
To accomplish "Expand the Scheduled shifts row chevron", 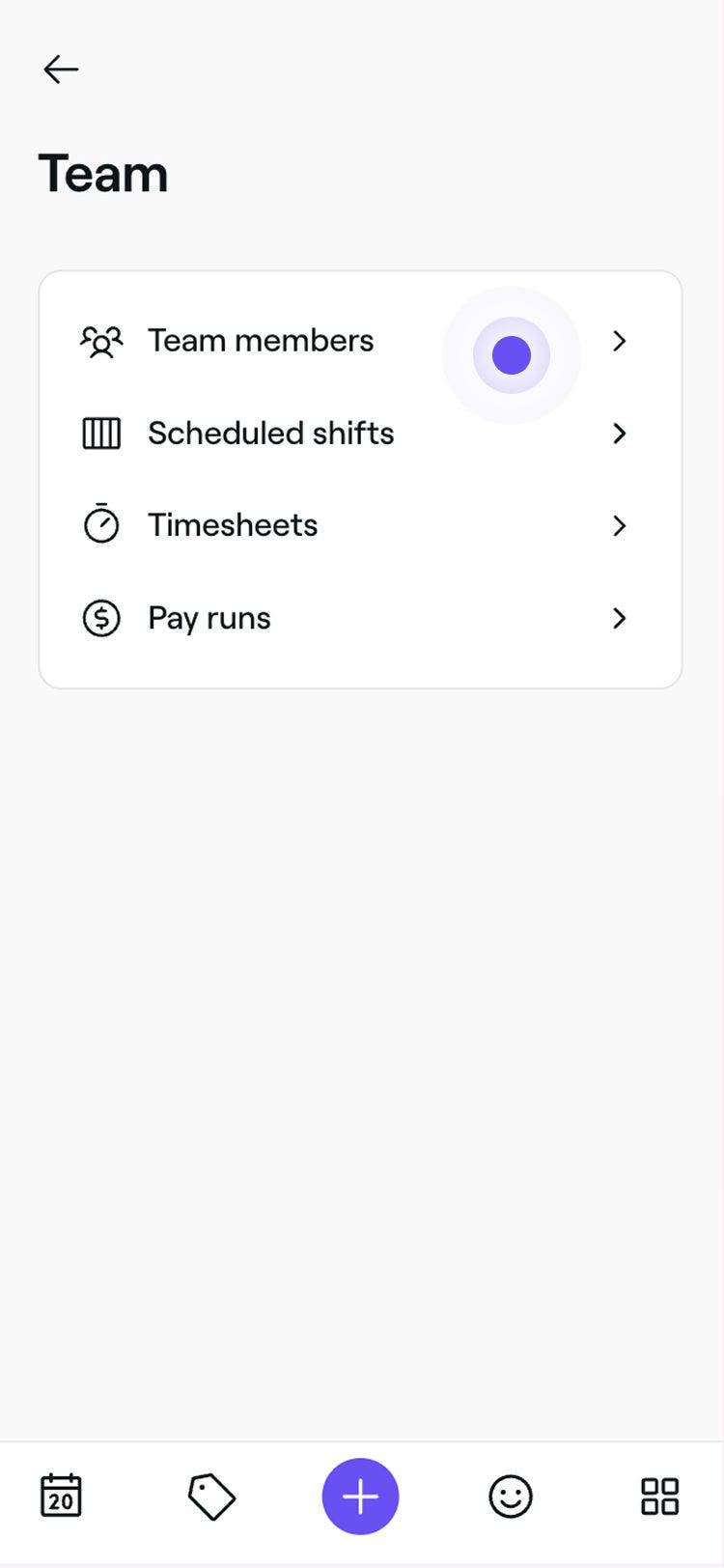I will click(619, 434).
